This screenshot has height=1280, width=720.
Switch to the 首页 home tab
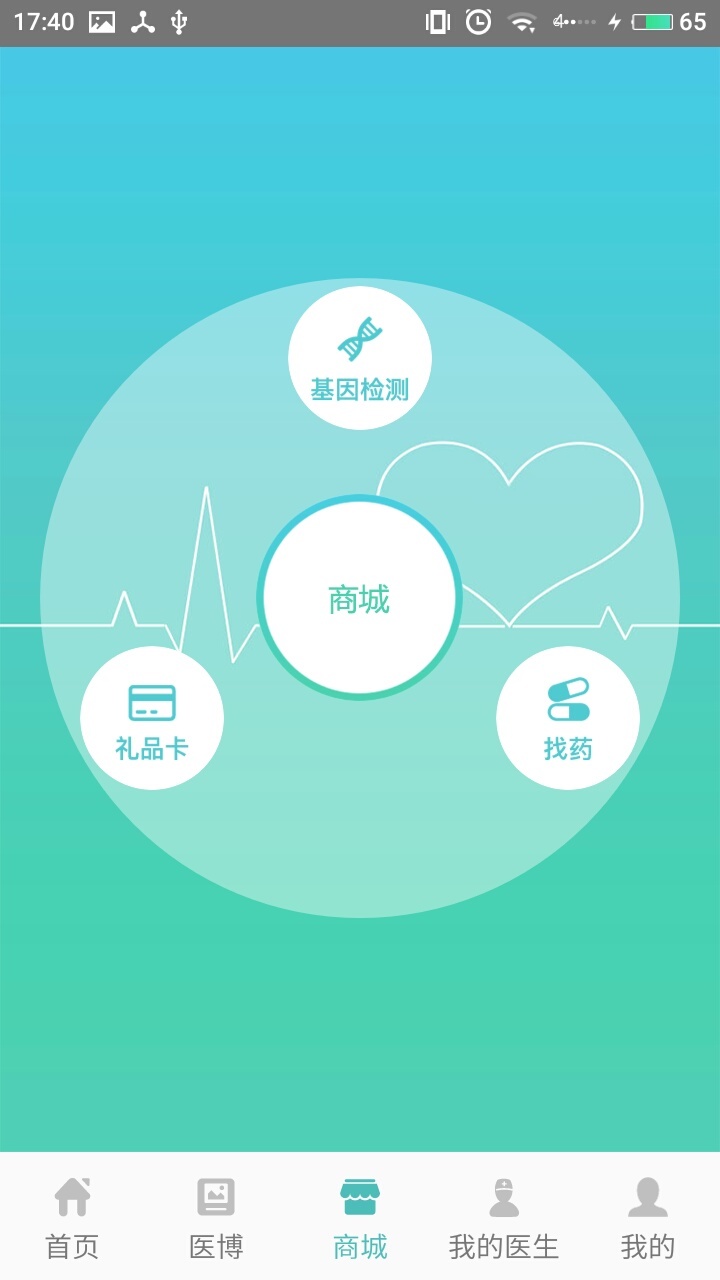[72, 1216]
